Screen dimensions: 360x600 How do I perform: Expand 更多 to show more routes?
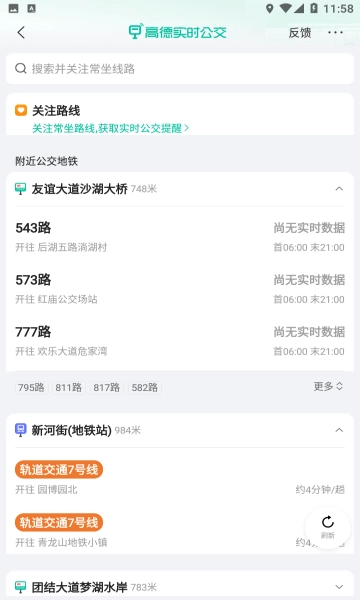pos(328,386)
